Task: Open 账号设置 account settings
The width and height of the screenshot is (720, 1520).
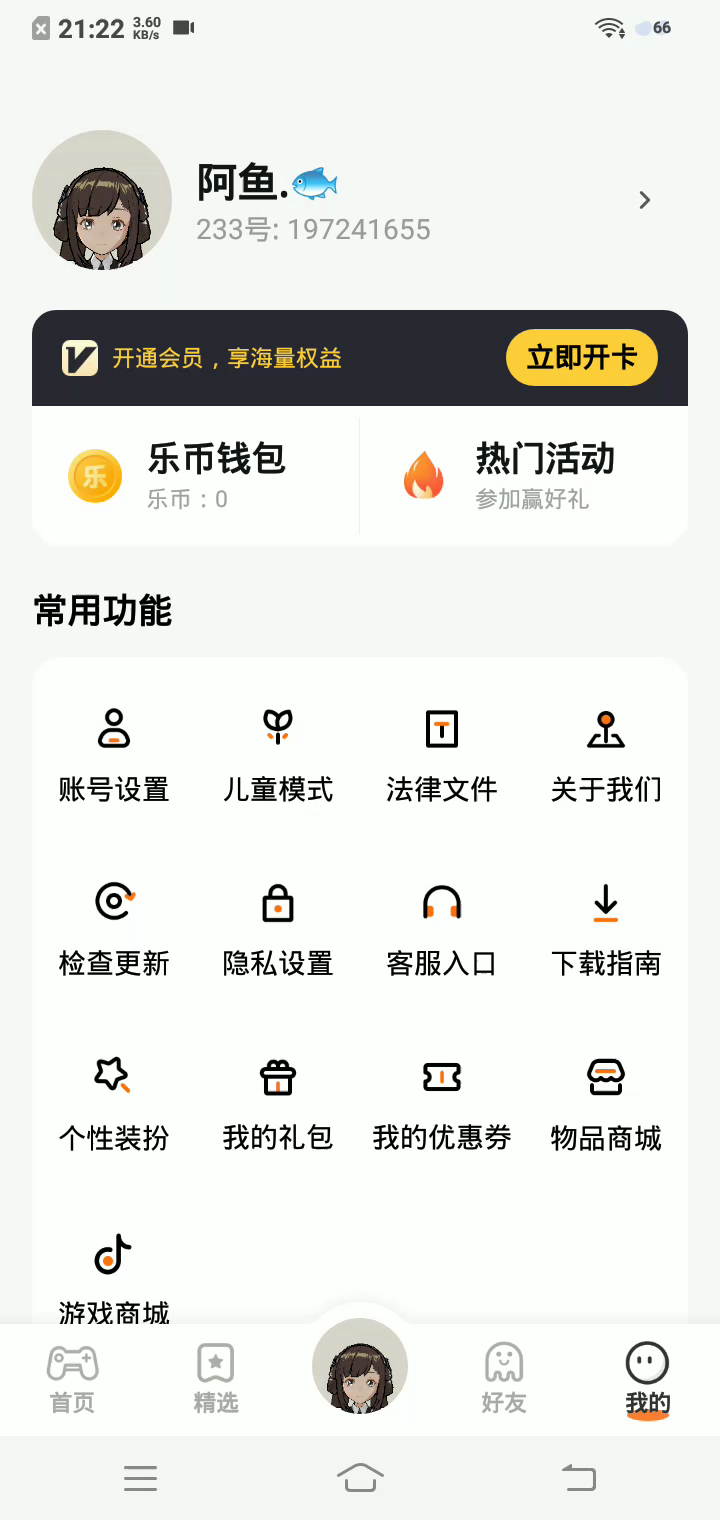Action: coord(114,754)
